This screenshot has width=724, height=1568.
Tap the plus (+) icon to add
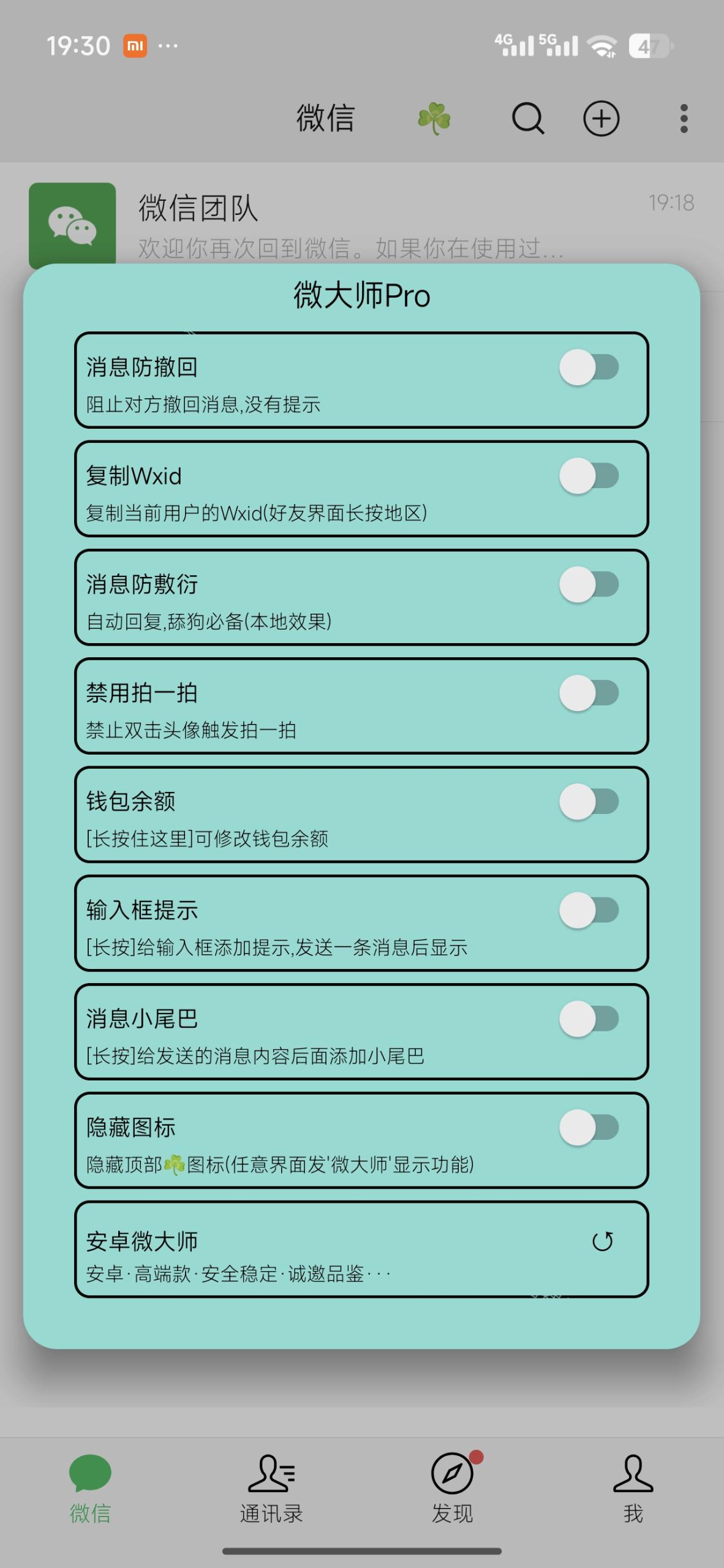coord(601,118)
